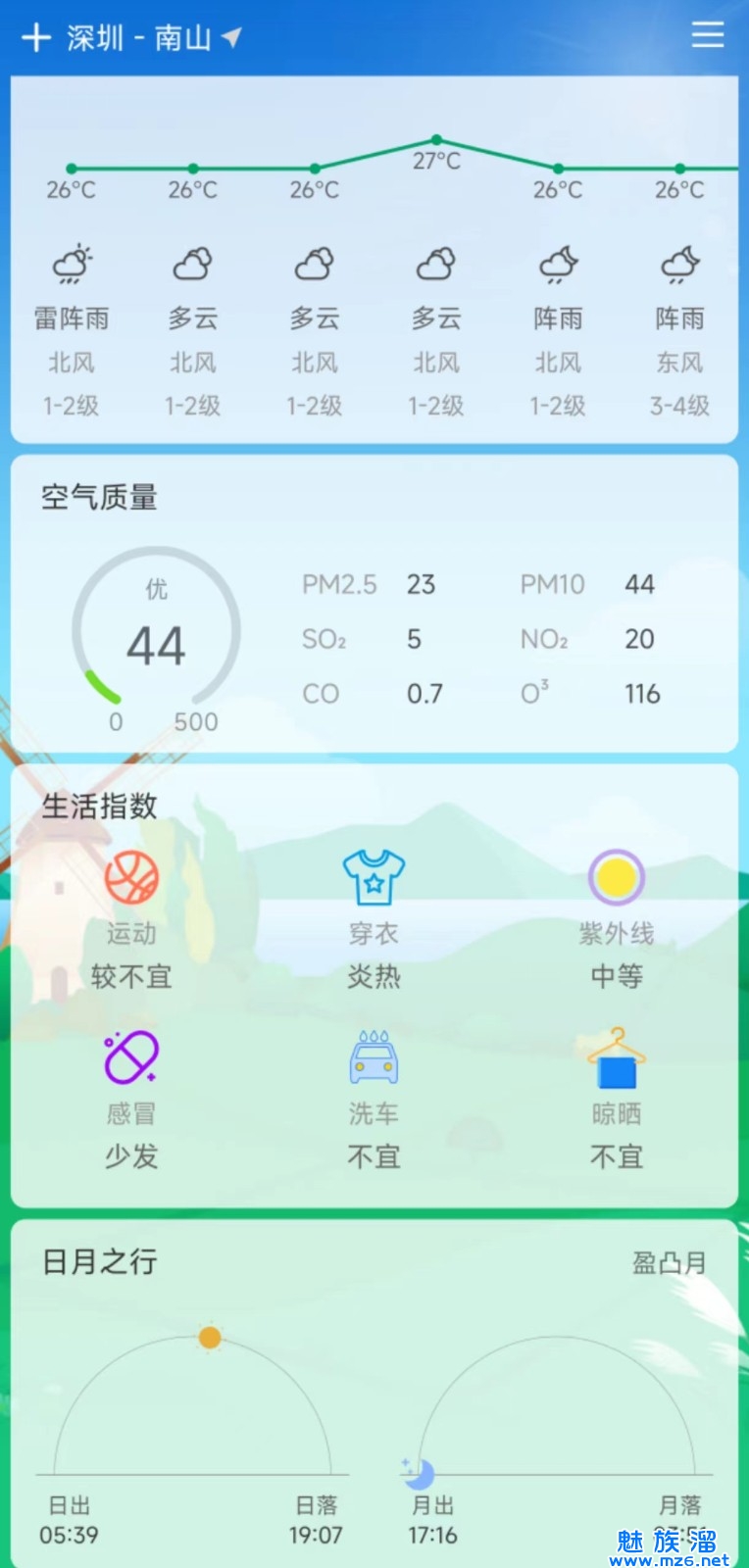Open the 空气质量 air quality card
The height and width of the screenshot is (1568, 749).
coord(373,604)
